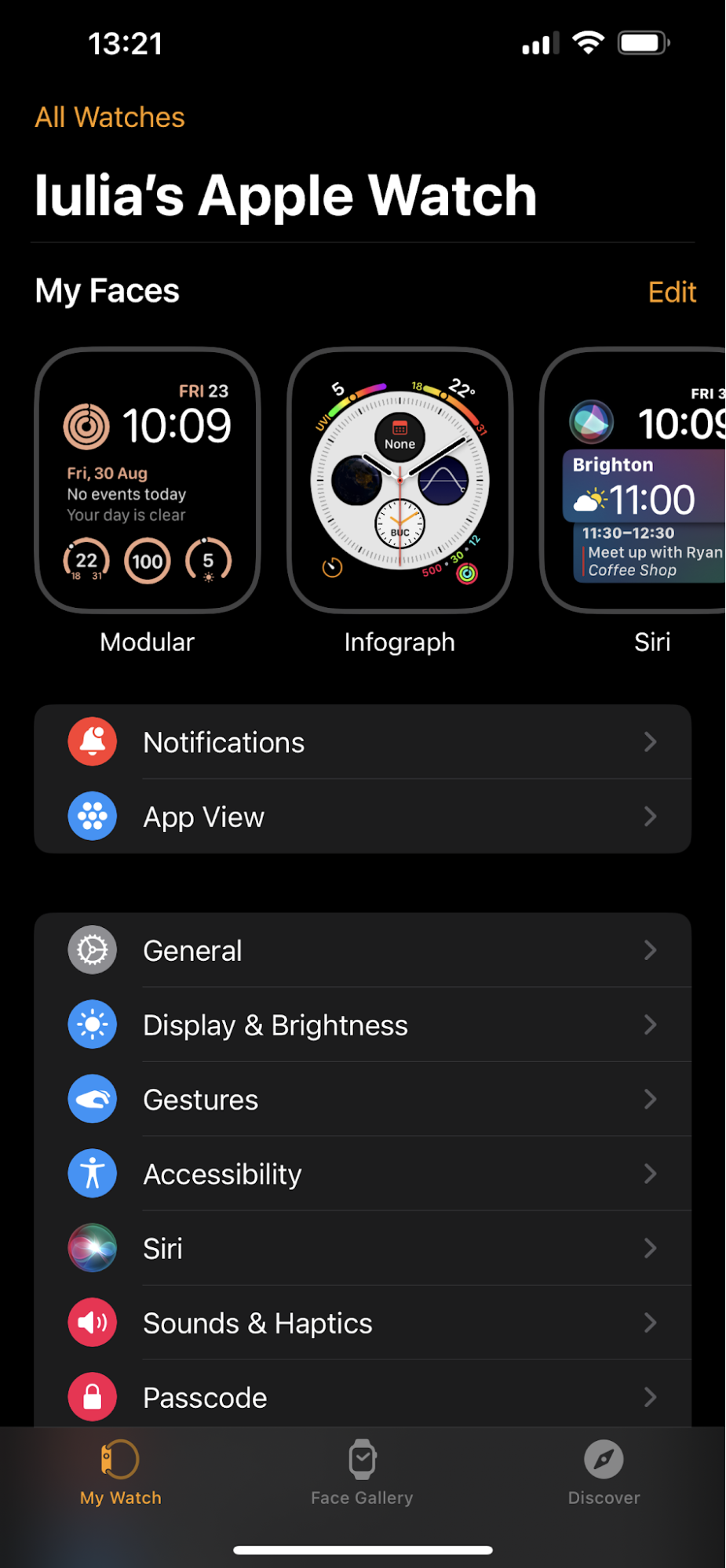
Task: Open Sounds & Haptics
Action: 363,1322
